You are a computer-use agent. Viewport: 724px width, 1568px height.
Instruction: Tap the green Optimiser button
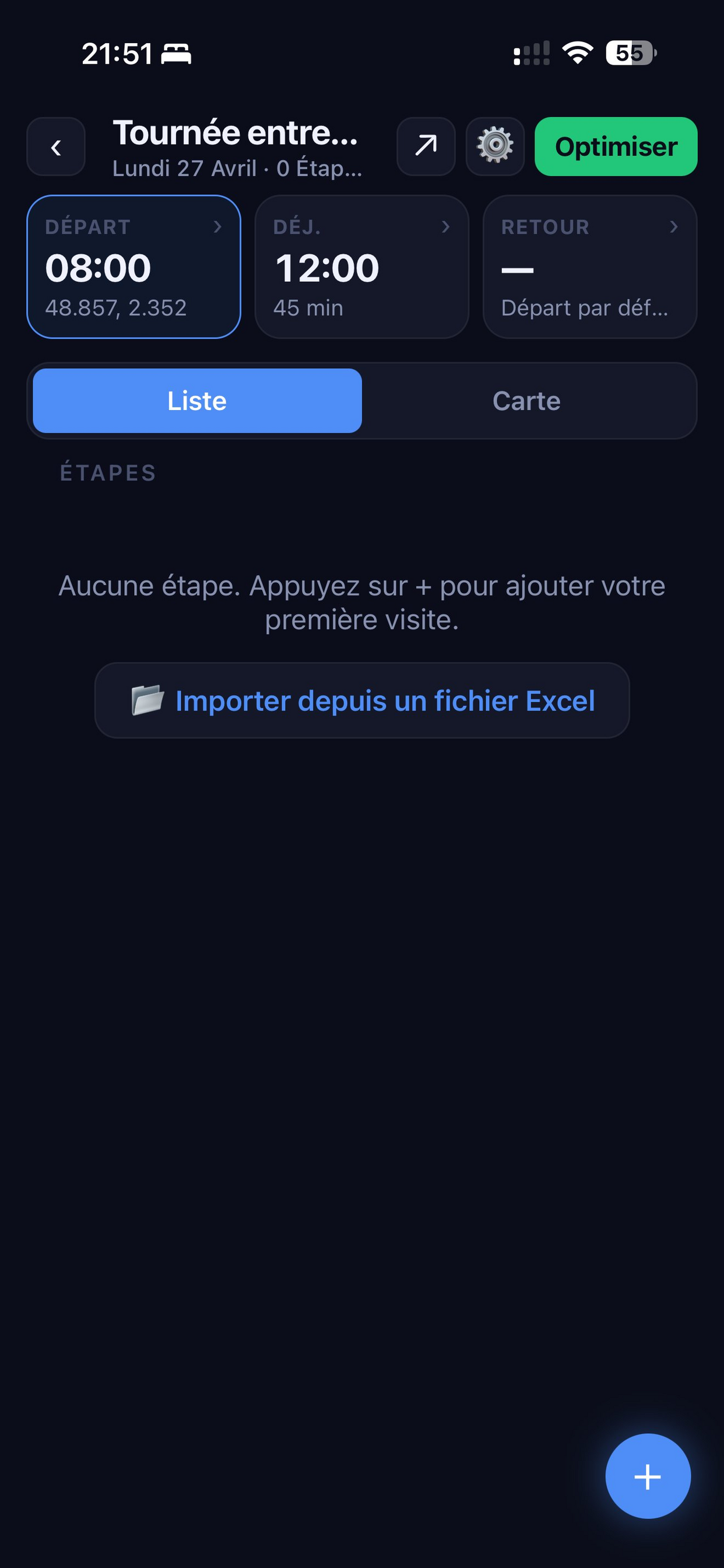click(x=616, y=146)
